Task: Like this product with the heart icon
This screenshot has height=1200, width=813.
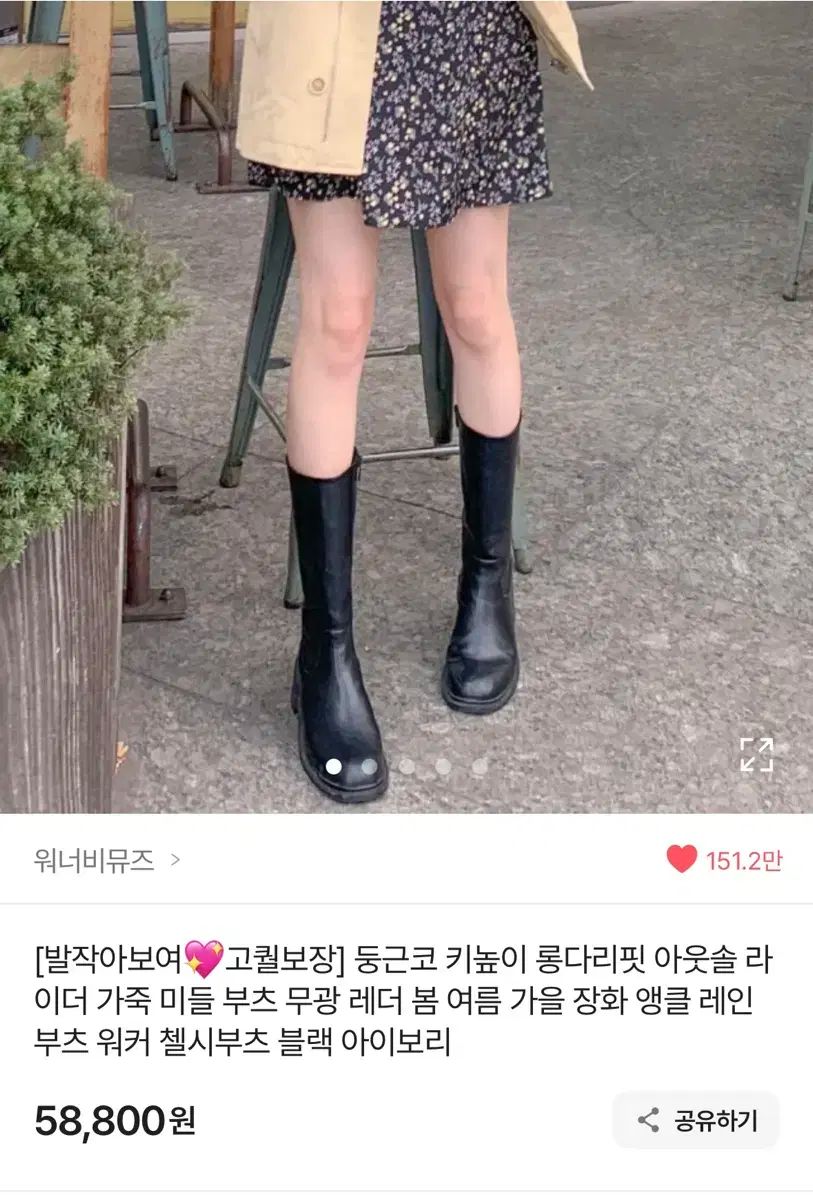Action: pos(681,859)
